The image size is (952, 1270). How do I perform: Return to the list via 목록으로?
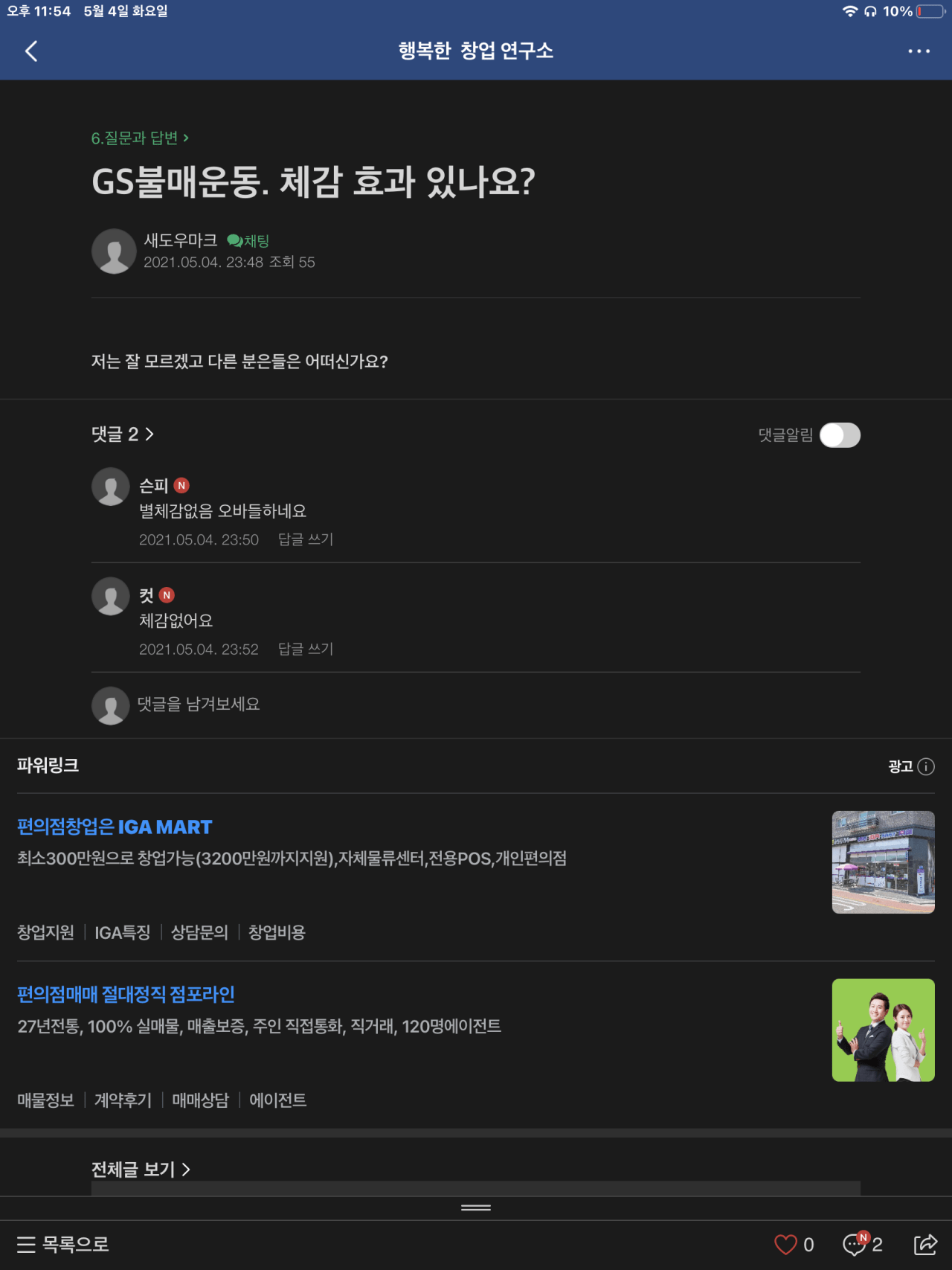63,1244
